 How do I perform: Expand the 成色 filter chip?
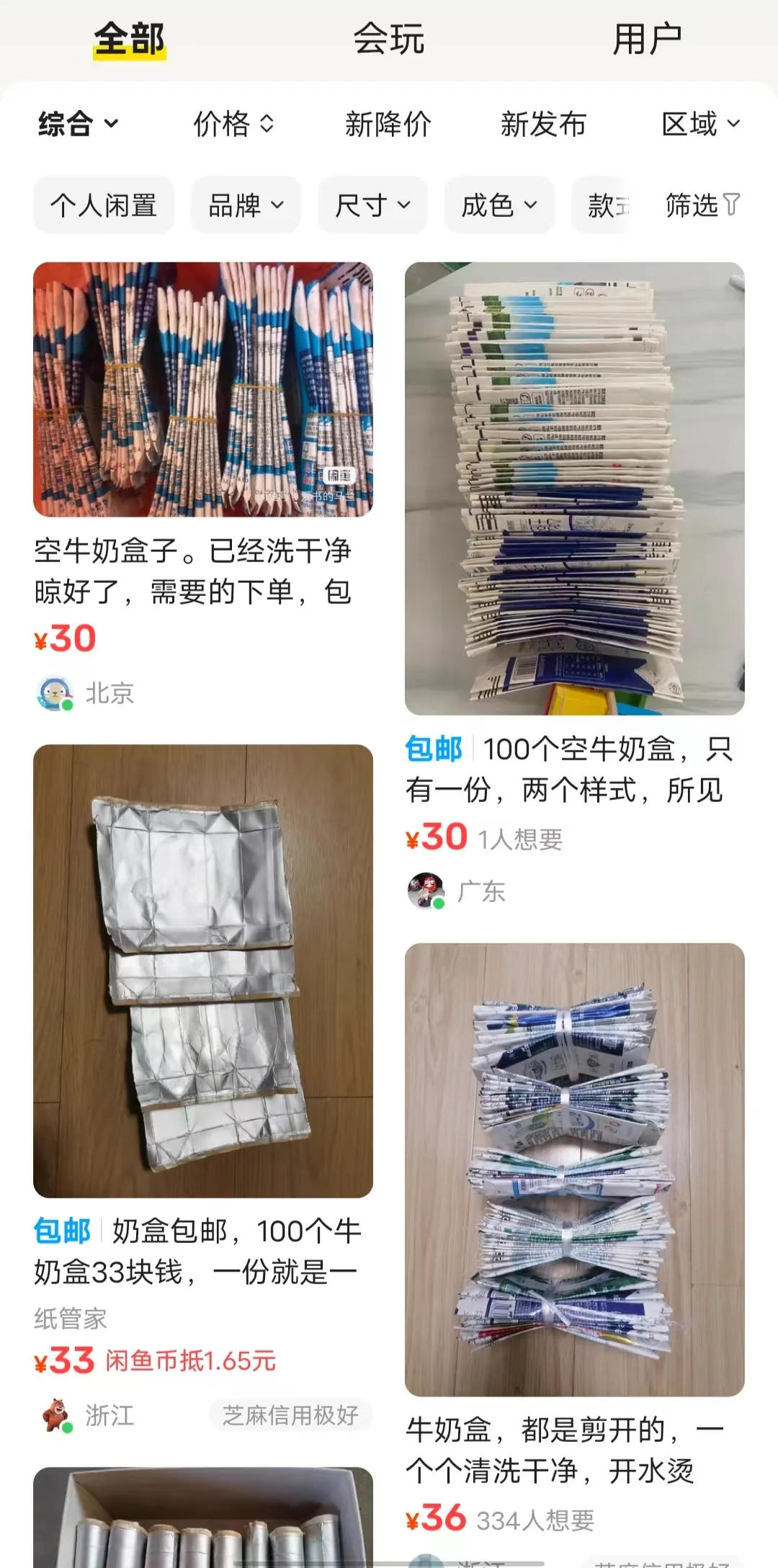pos(499,205)
